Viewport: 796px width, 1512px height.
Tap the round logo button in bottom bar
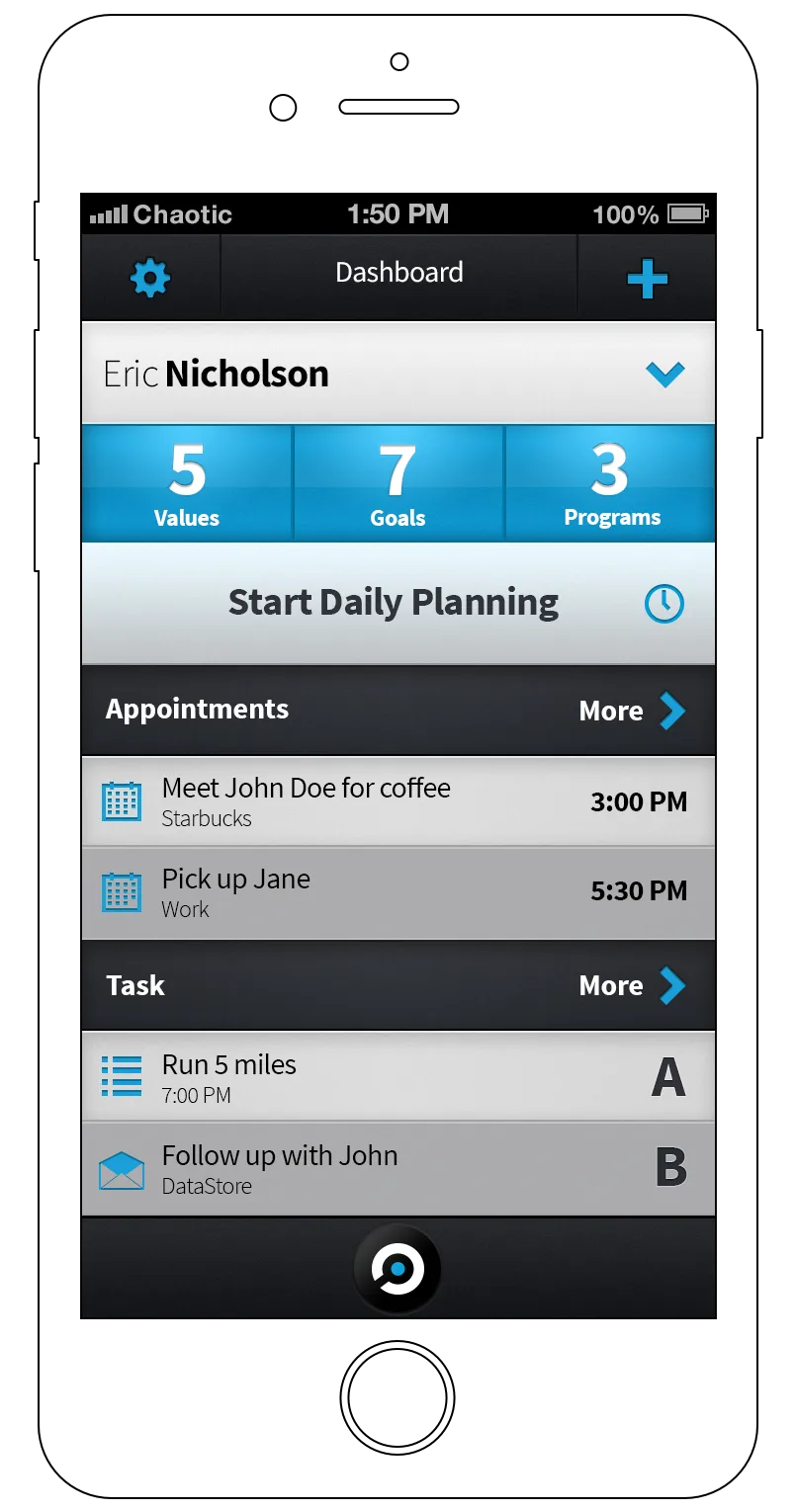tap(398, 1269)
